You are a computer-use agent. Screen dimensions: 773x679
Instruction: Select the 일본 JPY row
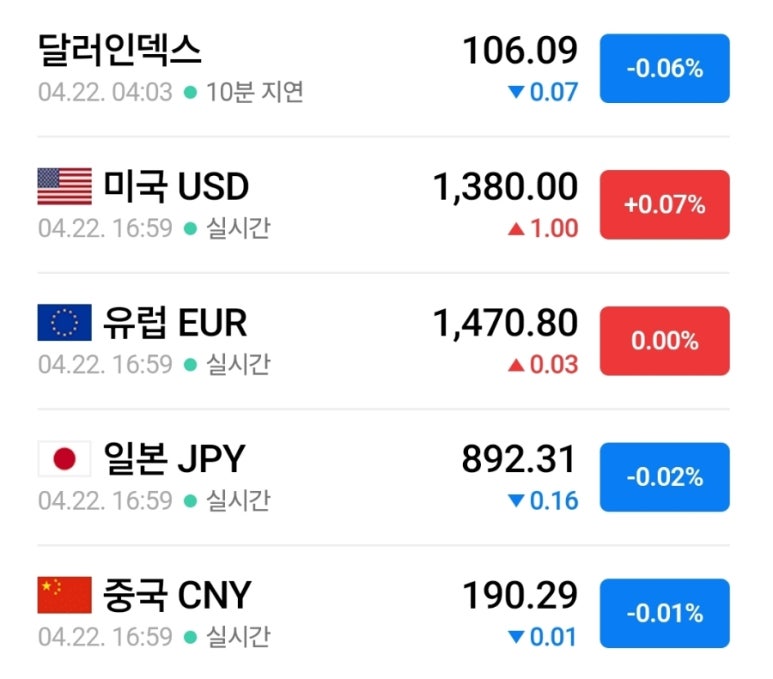coord(174,459)
